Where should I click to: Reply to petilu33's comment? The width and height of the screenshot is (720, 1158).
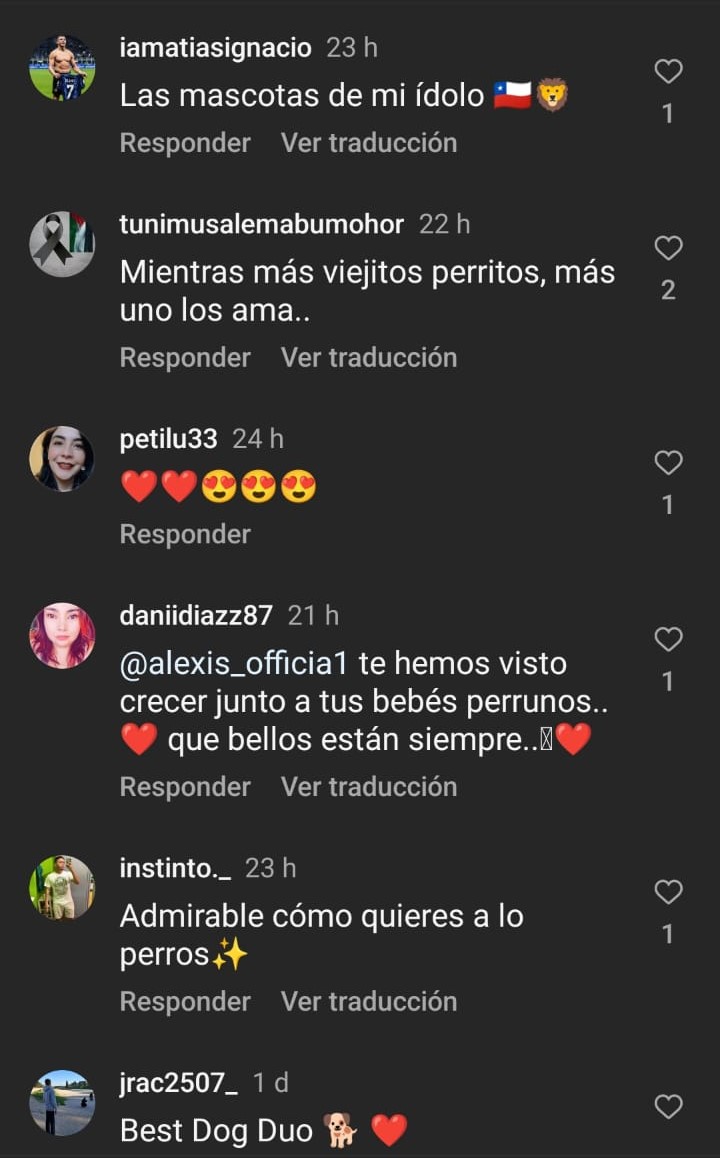coord(185,534)
